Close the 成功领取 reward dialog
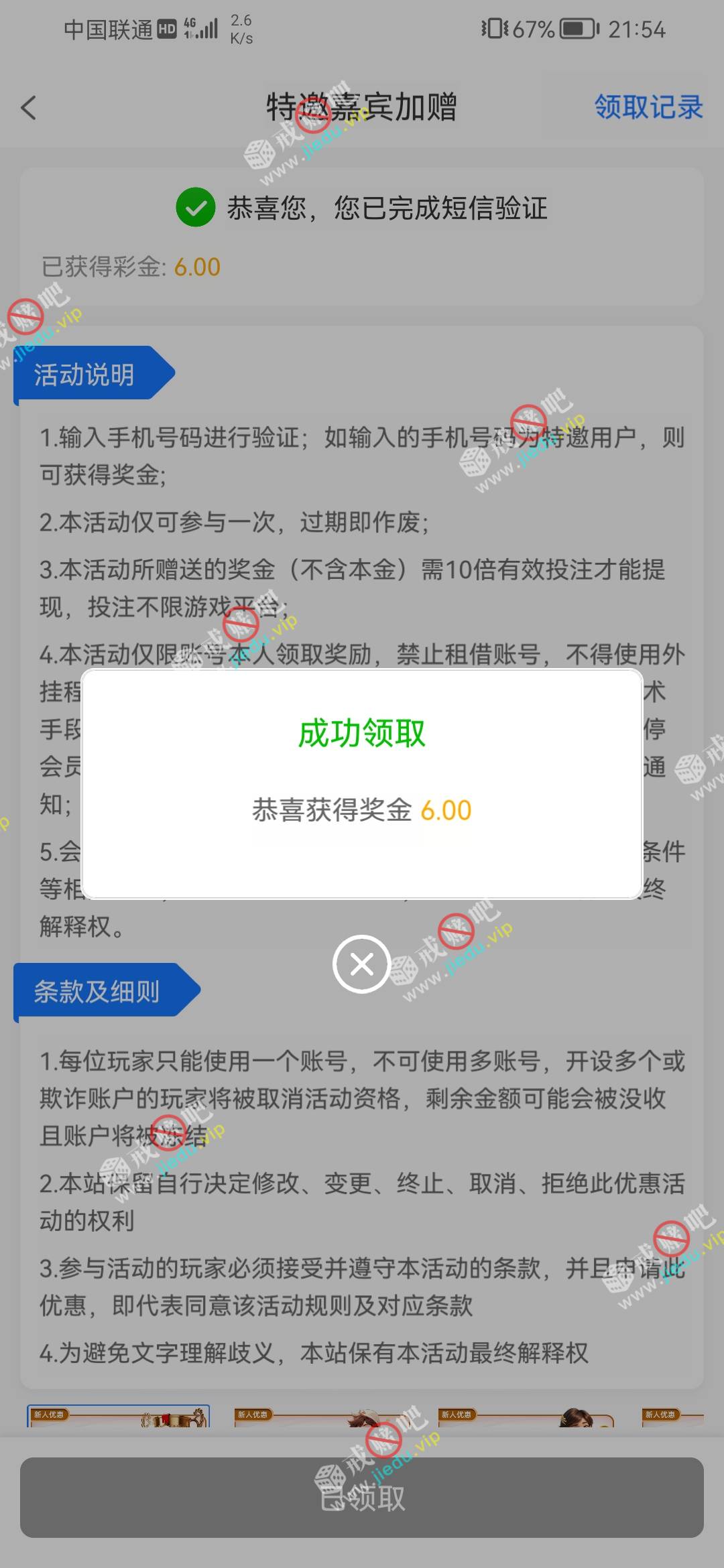724x1568 pixels. 361,964
